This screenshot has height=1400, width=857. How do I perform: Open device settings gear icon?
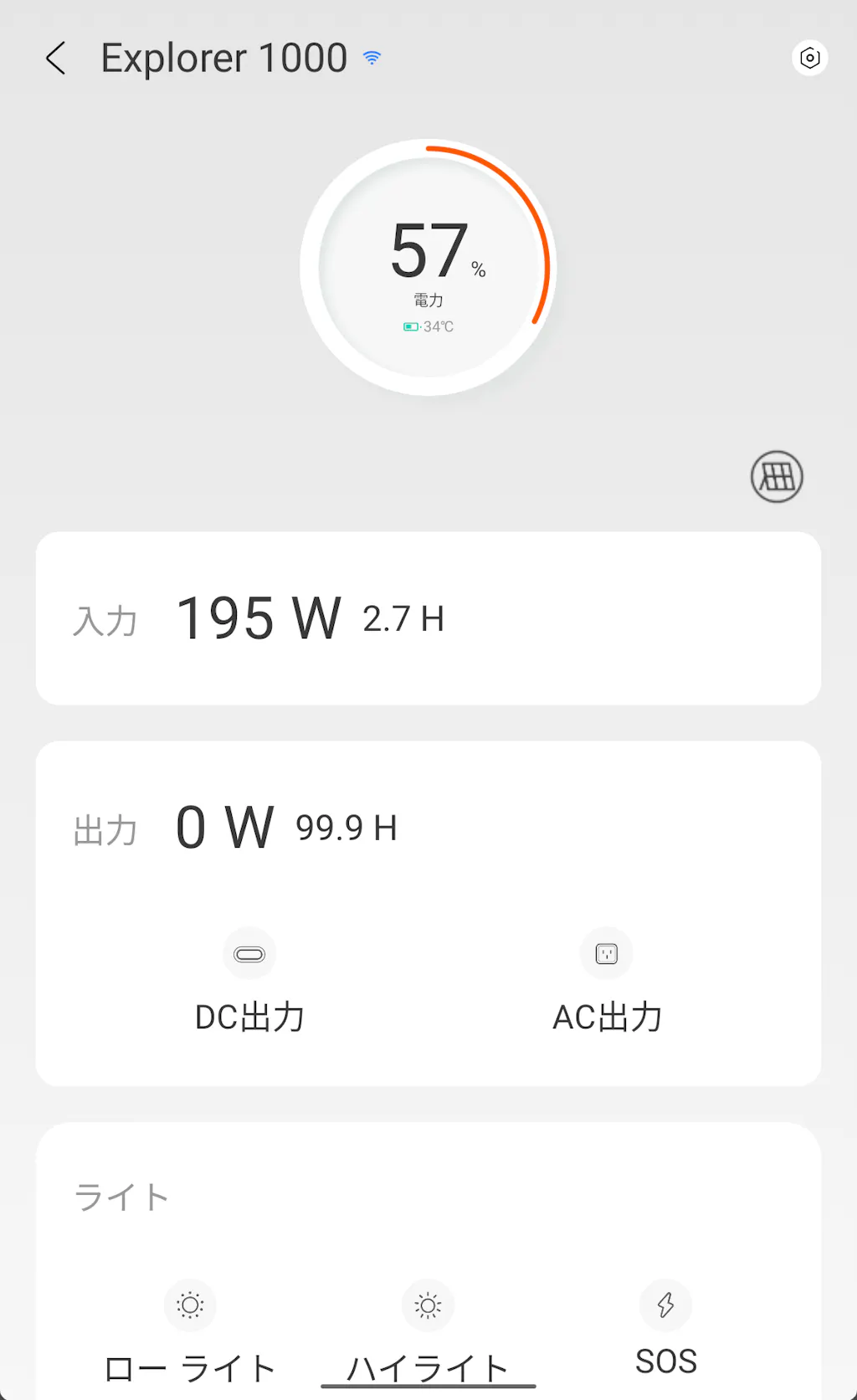pyautogui.click(x=809, y=59)
